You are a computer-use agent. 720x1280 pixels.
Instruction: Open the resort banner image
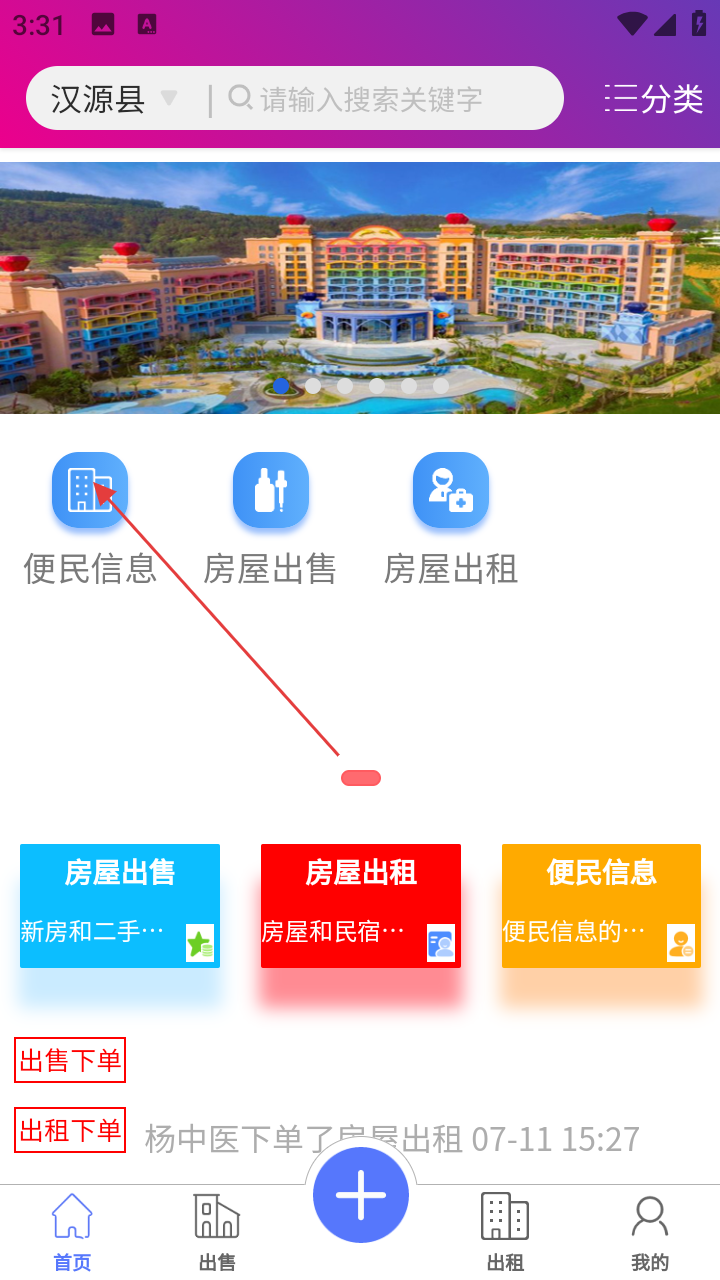pos(360,287)
